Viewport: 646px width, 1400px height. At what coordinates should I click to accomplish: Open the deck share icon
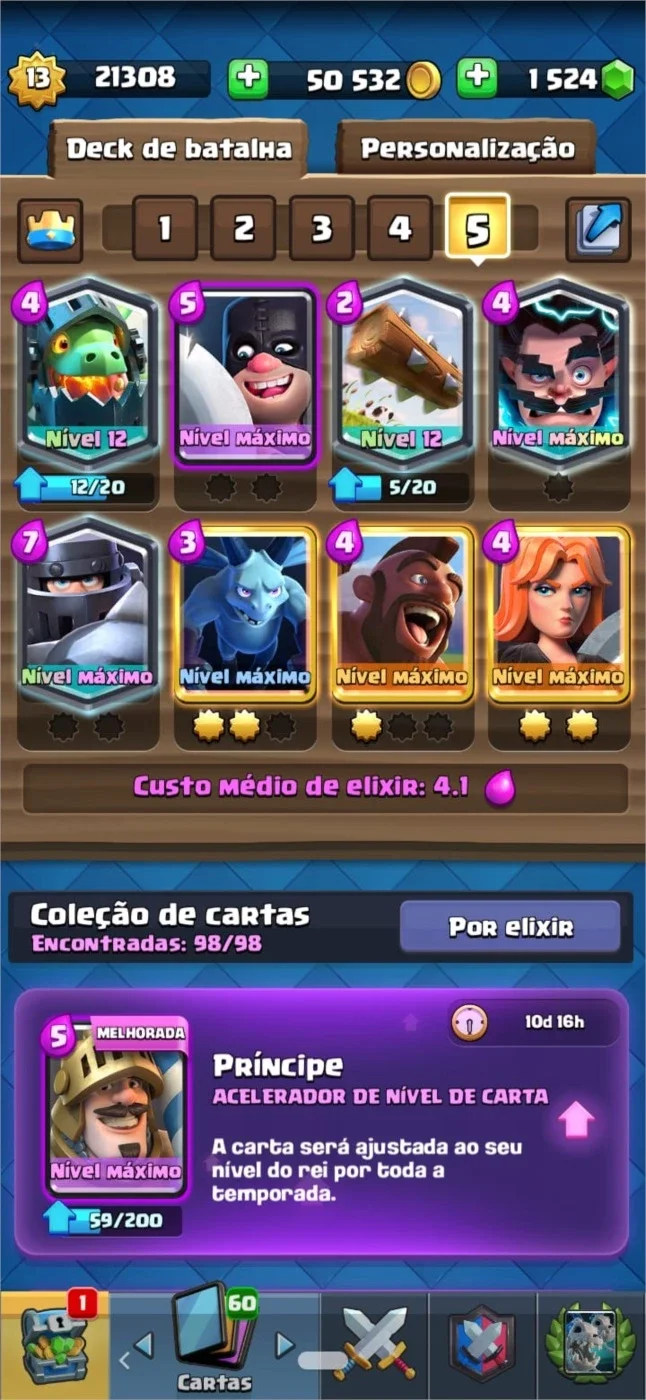tap(598, 229)
